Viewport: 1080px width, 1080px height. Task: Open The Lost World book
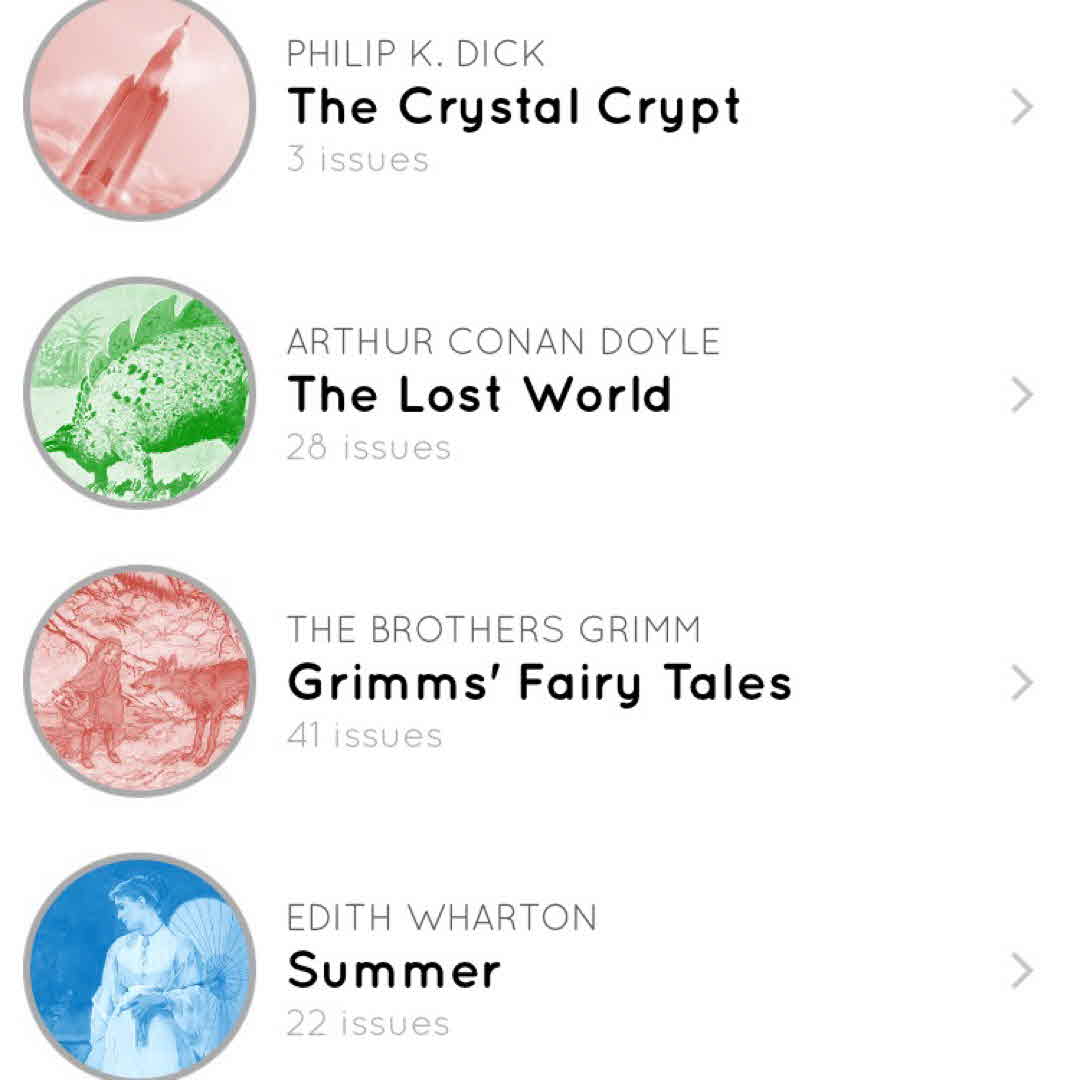479,395
